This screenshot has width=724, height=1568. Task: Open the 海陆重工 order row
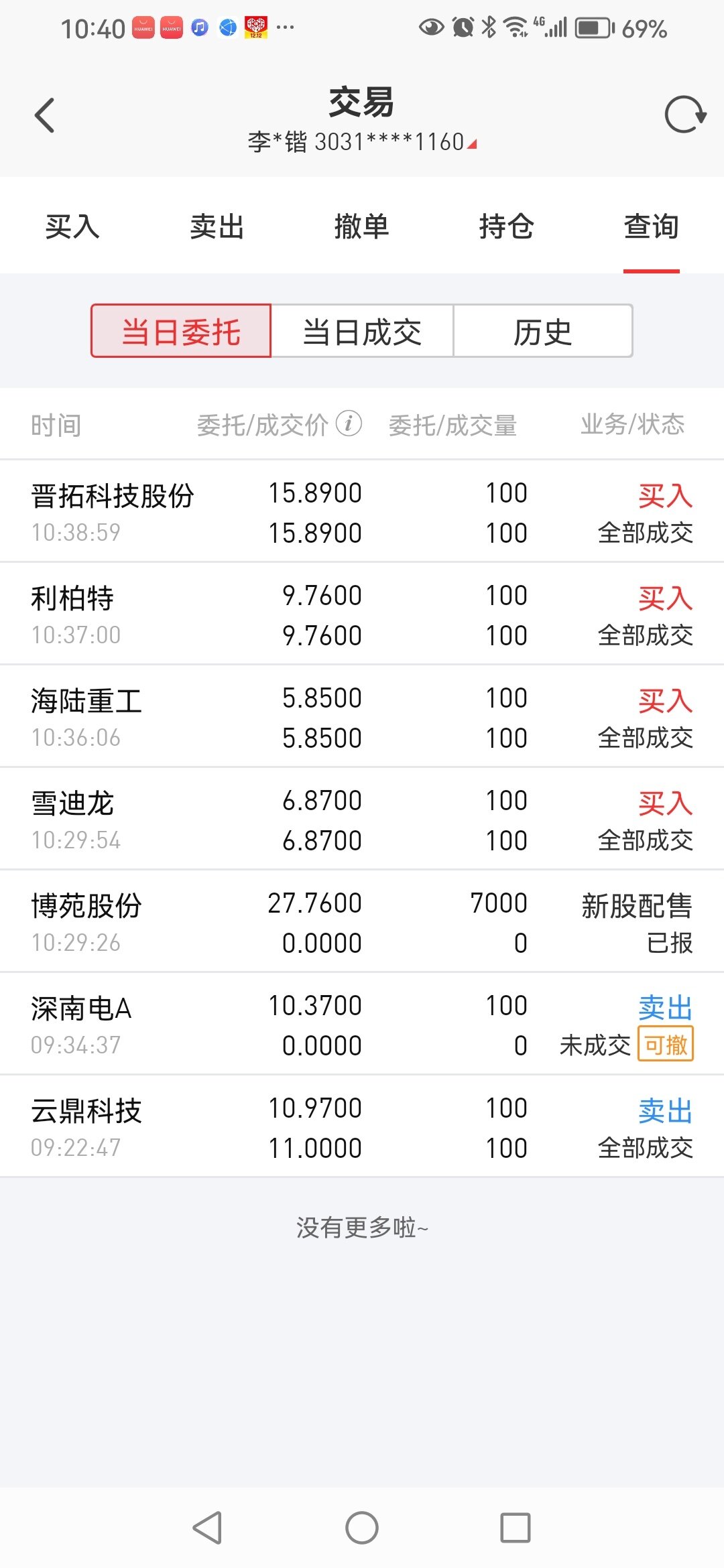pos(362,717)
